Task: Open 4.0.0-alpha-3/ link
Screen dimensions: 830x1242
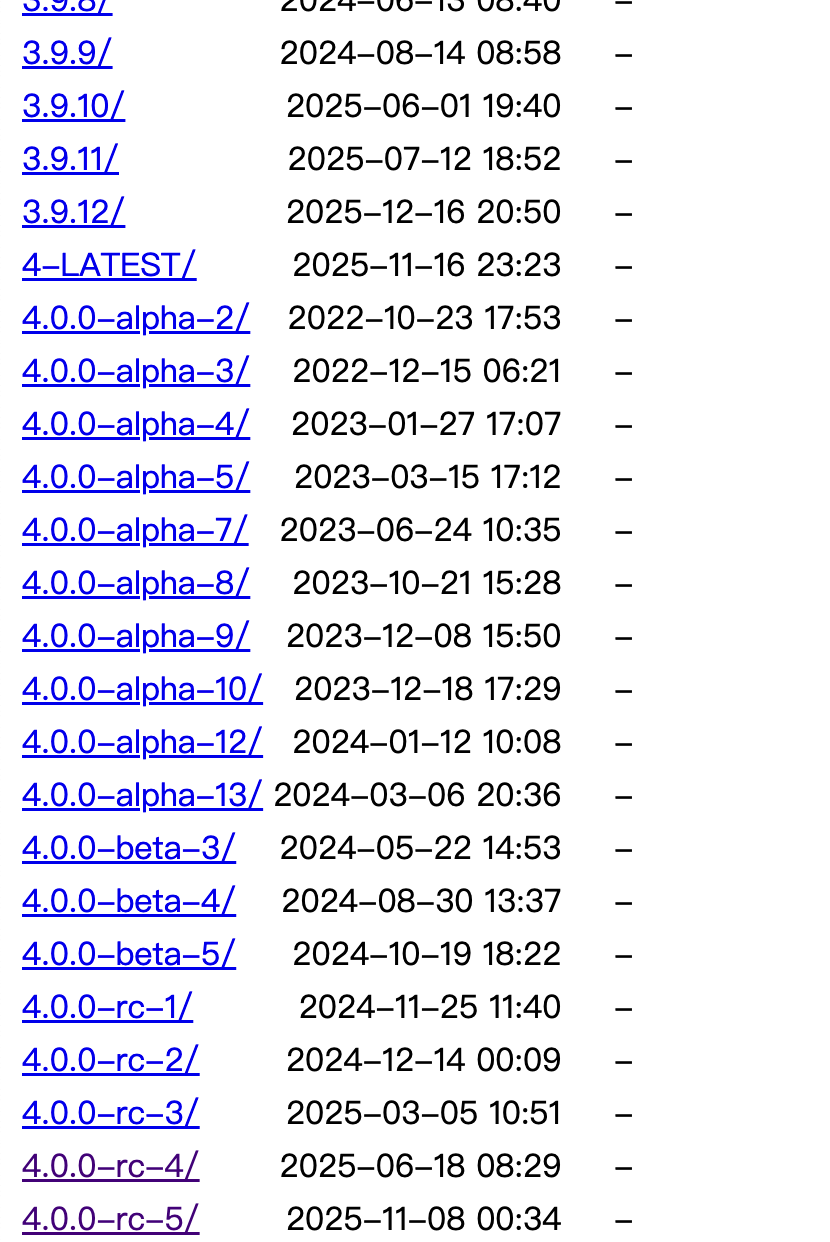Action: 135,371
